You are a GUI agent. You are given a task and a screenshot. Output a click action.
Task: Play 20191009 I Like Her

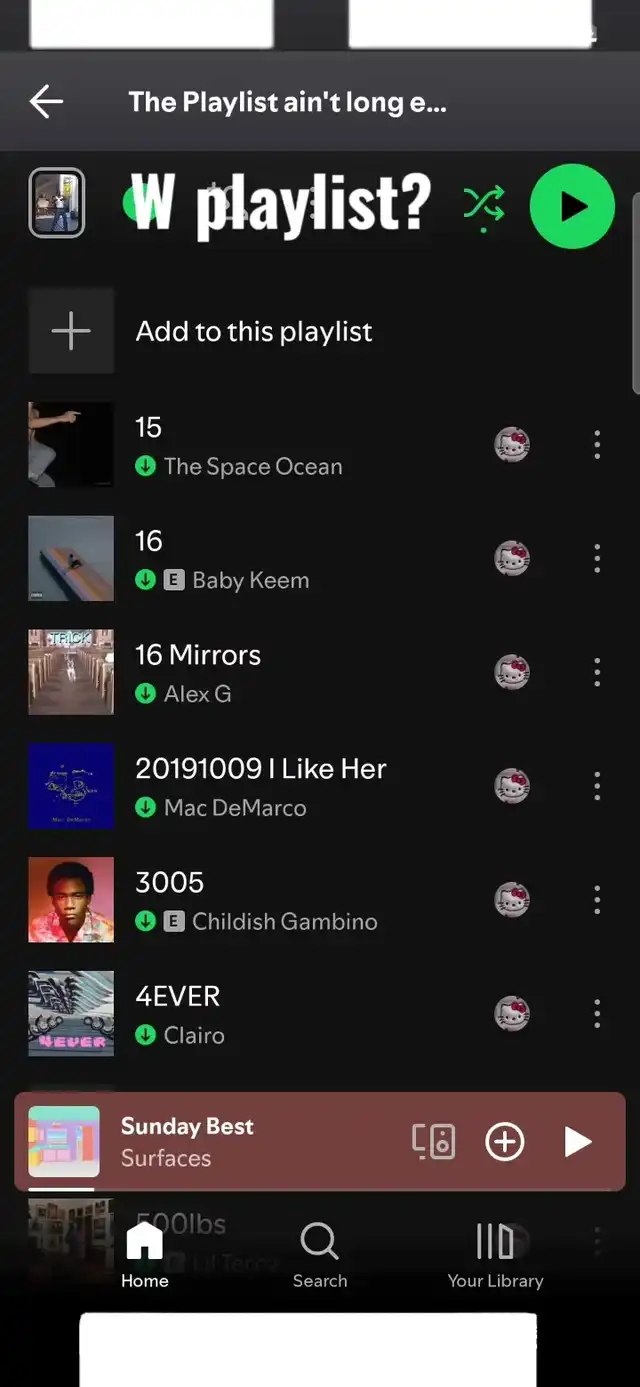point(260,786)
